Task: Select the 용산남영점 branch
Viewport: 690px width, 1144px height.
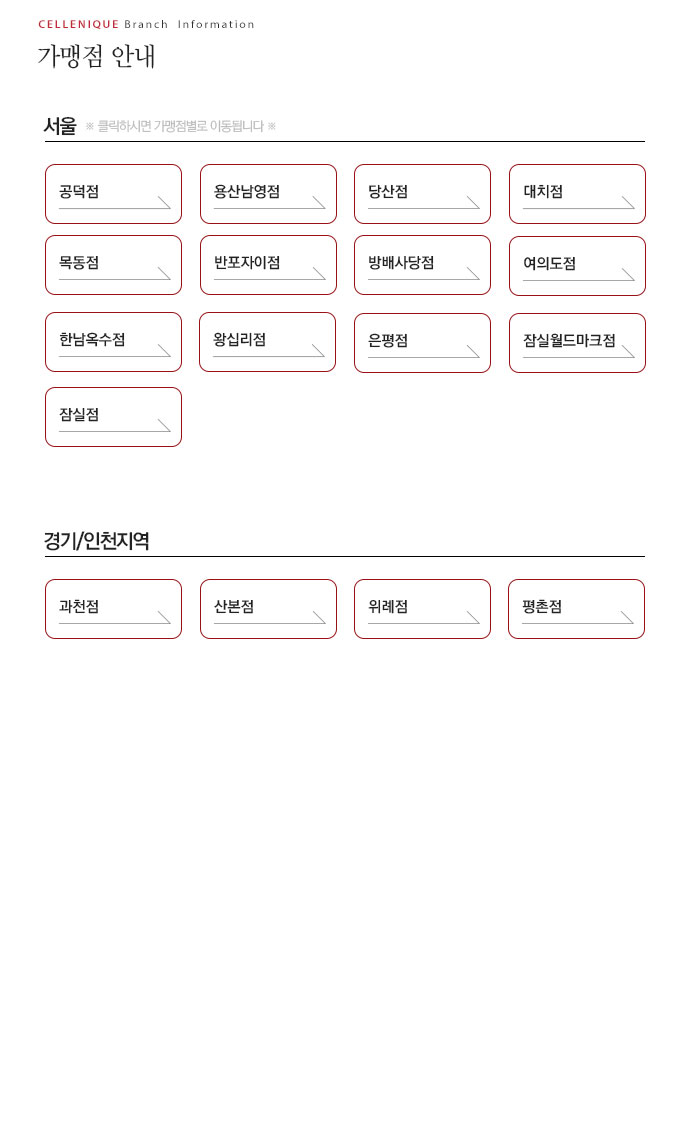Action: coord(268,194)
